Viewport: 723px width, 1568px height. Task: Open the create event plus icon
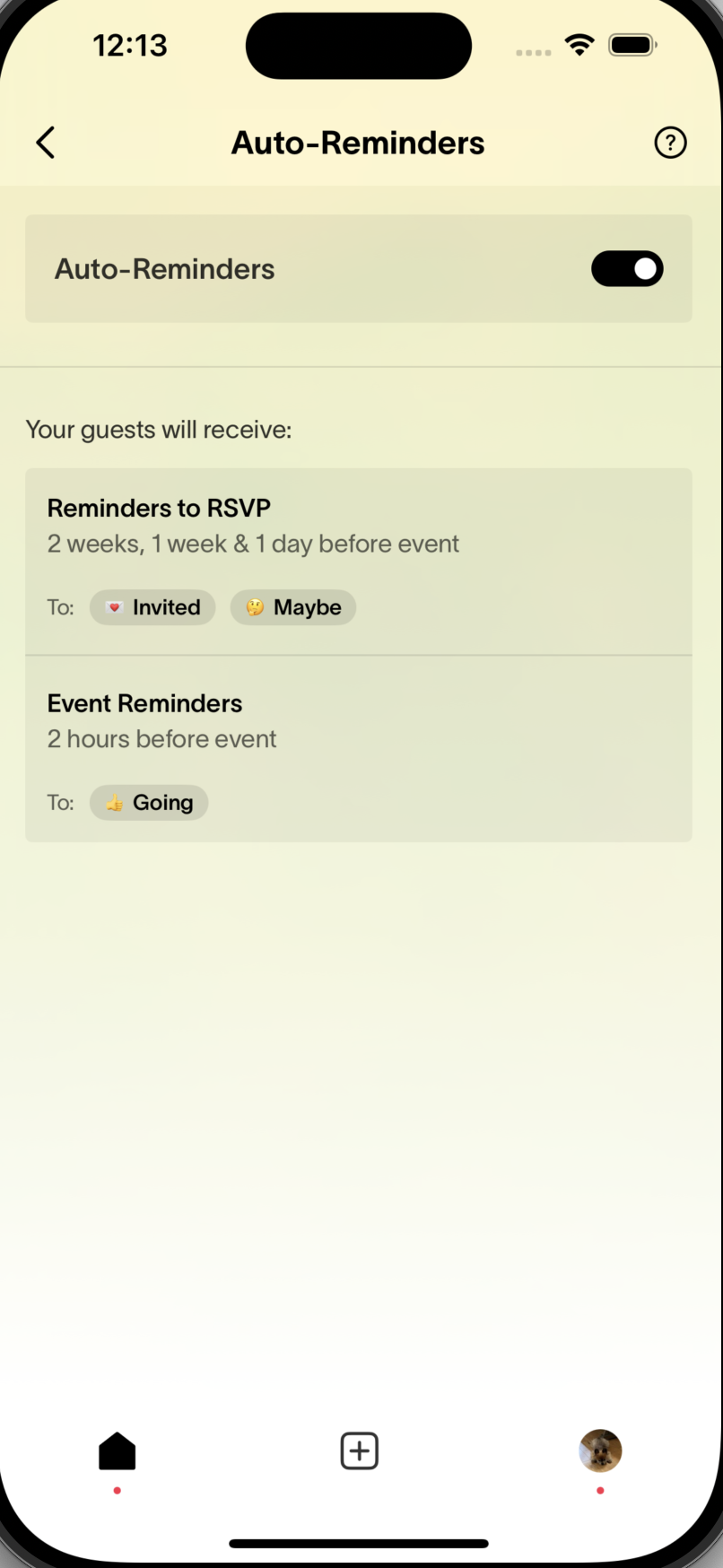pyautogui.click(x=358, y=1450)
